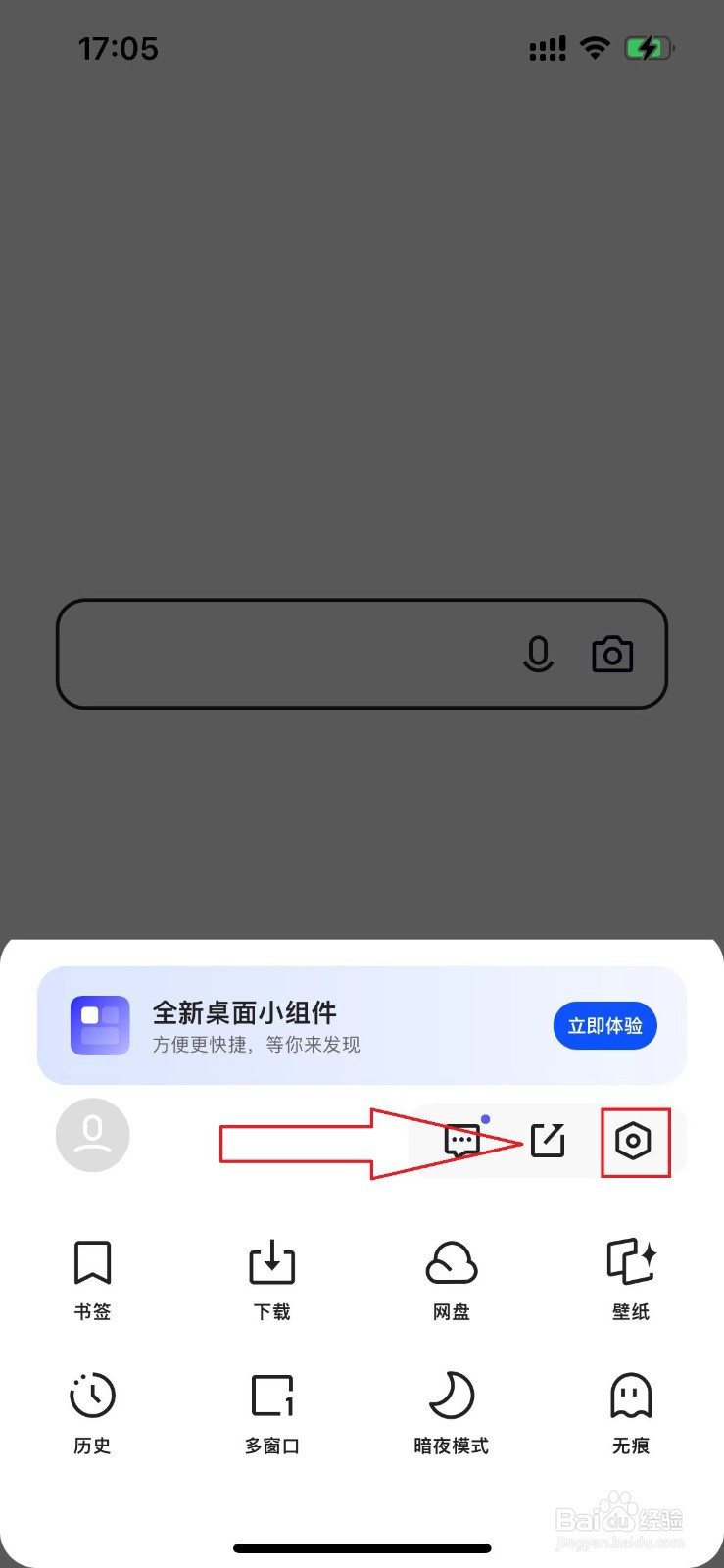
Task: Open the 下载 downloads manager
Action: click(x=271, y=1279)
